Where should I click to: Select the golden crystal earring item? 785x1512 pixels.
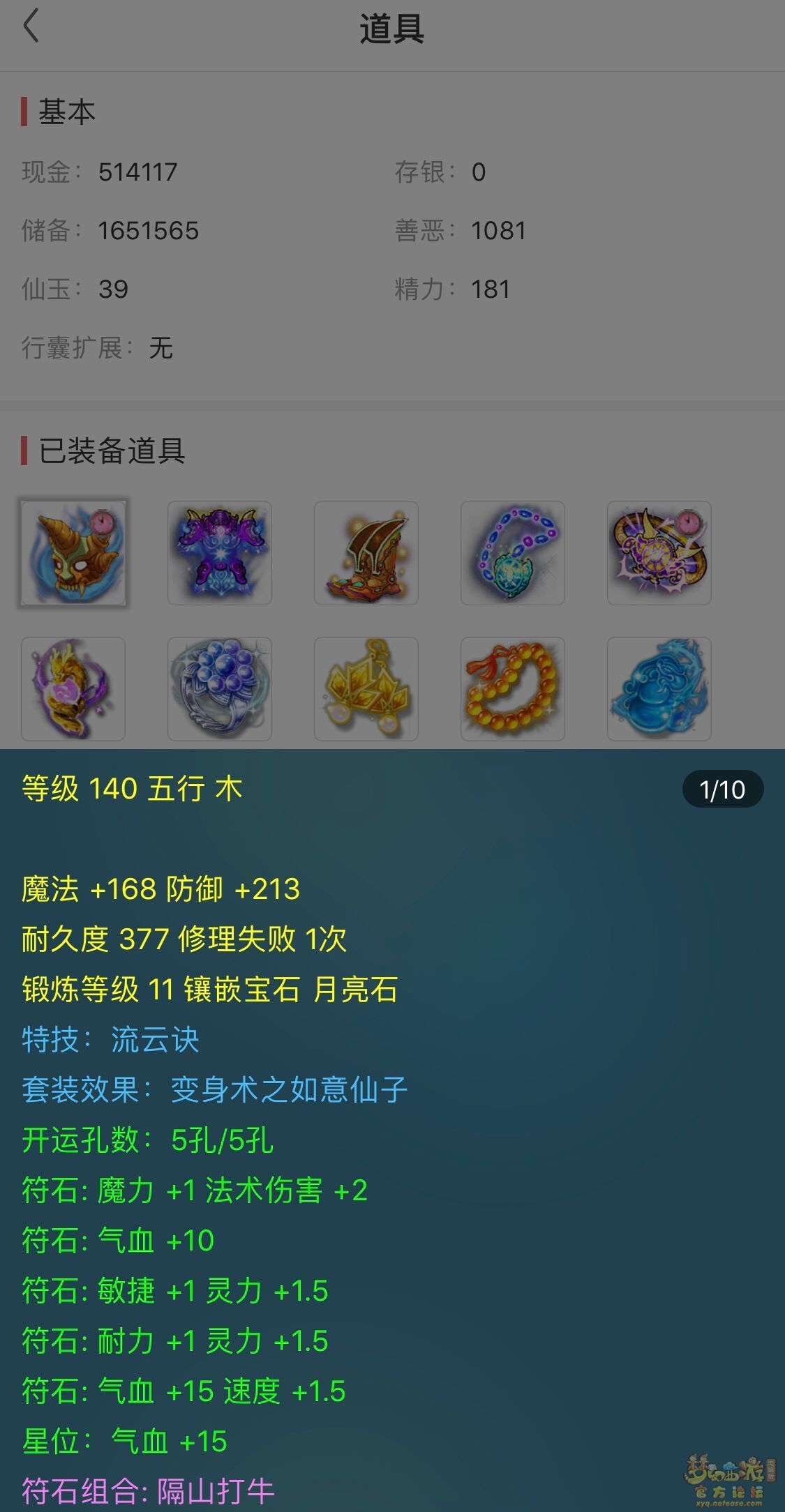pyautogui.click(x=366, y=688)
